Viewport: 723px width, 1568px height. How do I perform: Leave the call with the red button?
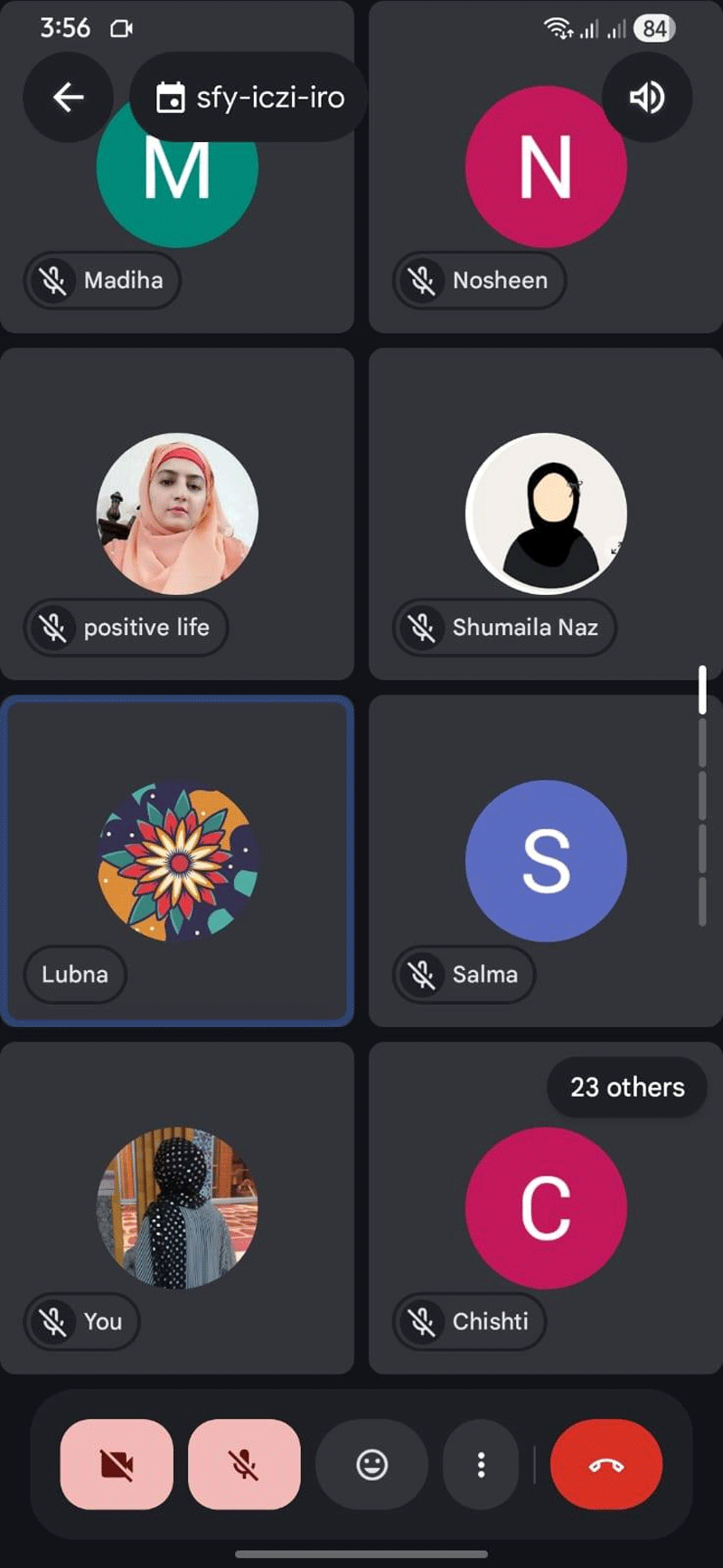pyautogui.click(x=606, y=1464)
